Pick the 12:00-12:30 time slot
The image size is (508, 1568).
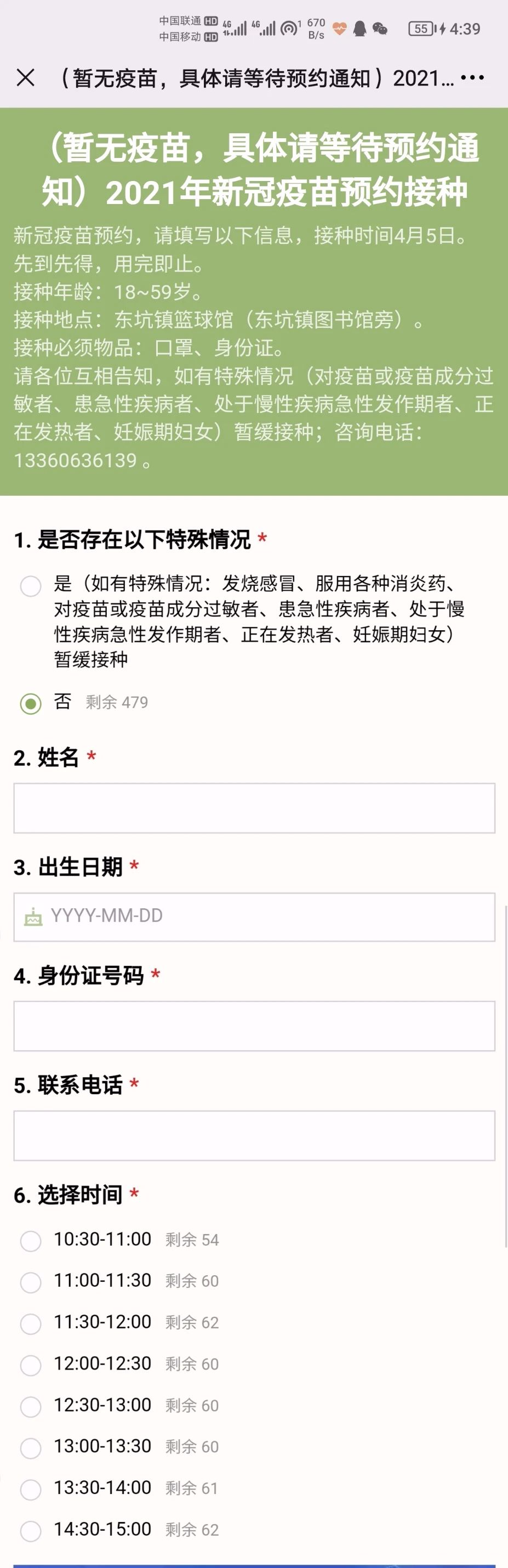[31, 1365]
